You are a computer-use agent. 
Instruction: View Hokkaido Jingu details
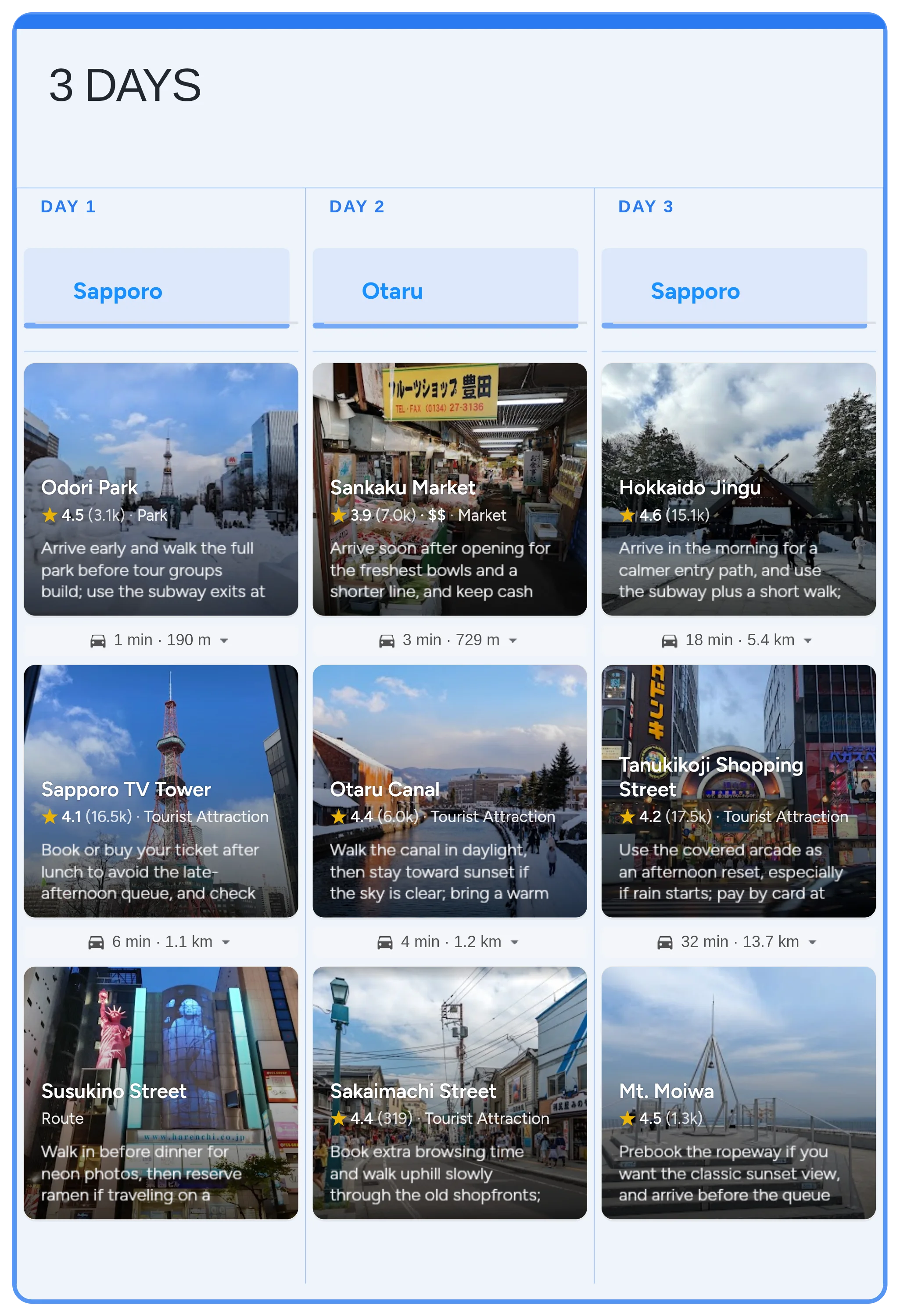pyautogui.click(x=739, y=489)
